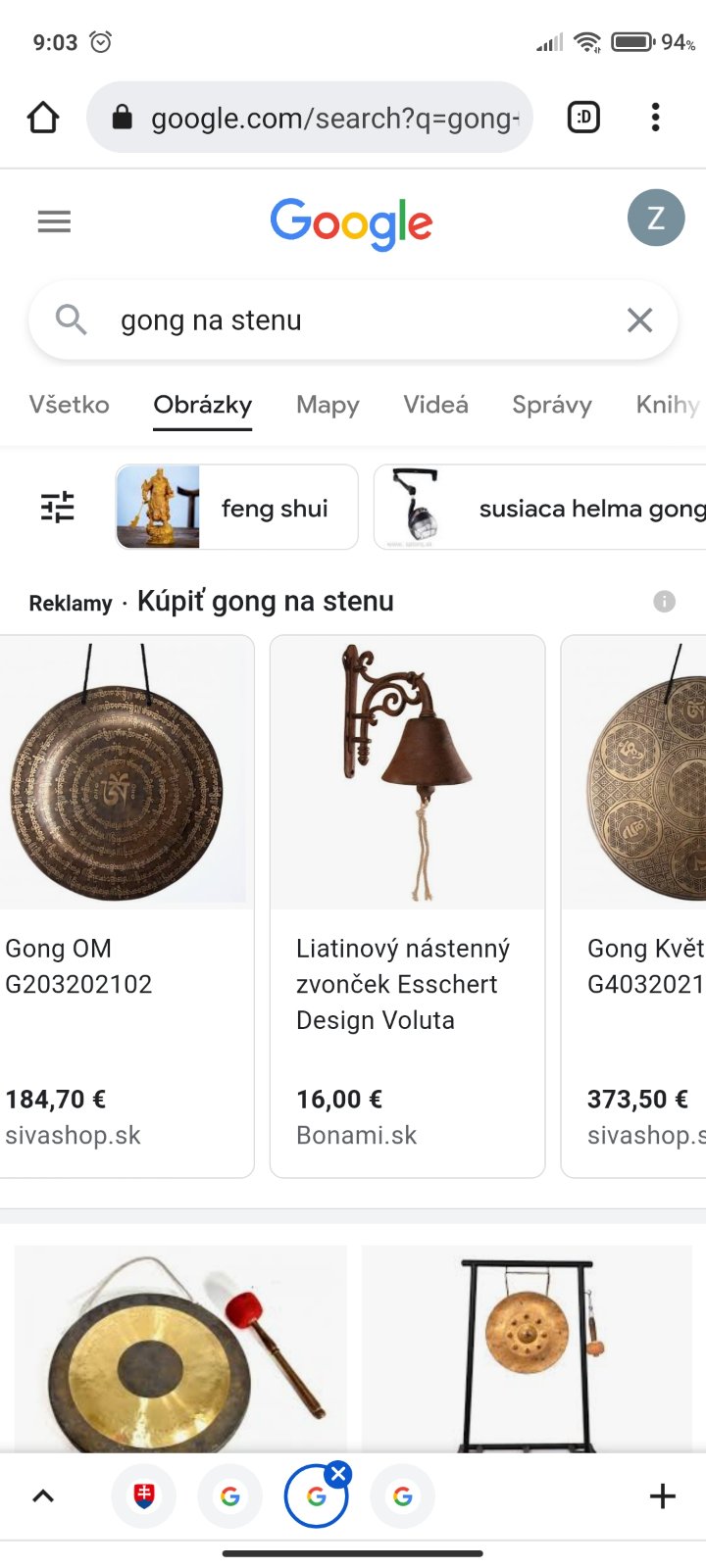Open a new tab with the plus icon
Image resolution: width=706 pixels, height=1568 pixels.
pos(662,1495)
